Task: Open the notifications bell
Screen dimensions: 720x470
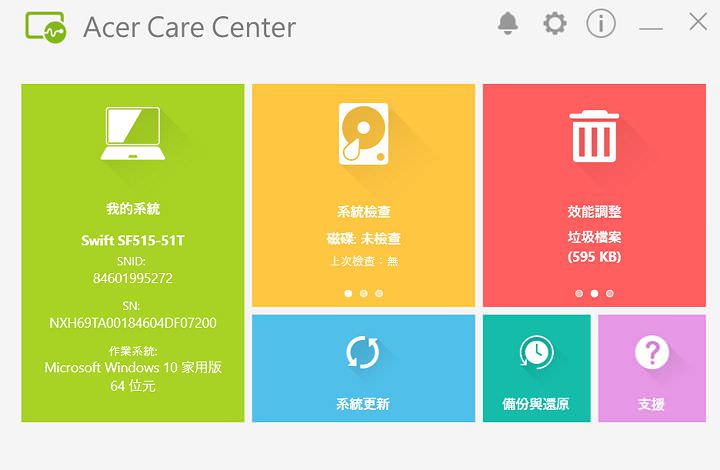Action: click(x=508, y=23)
